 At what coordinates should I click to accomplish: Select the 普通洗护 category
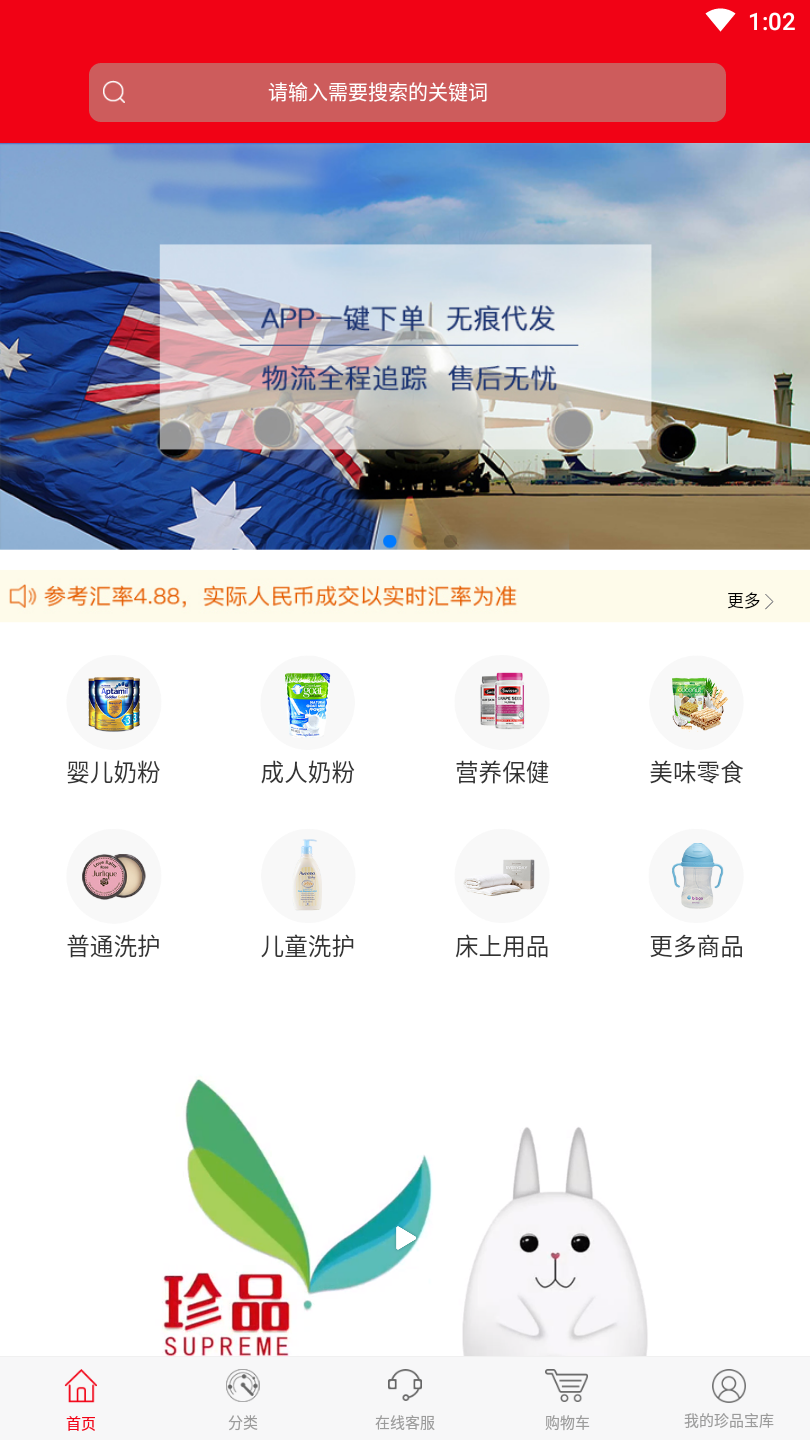(x=113, y=894)
